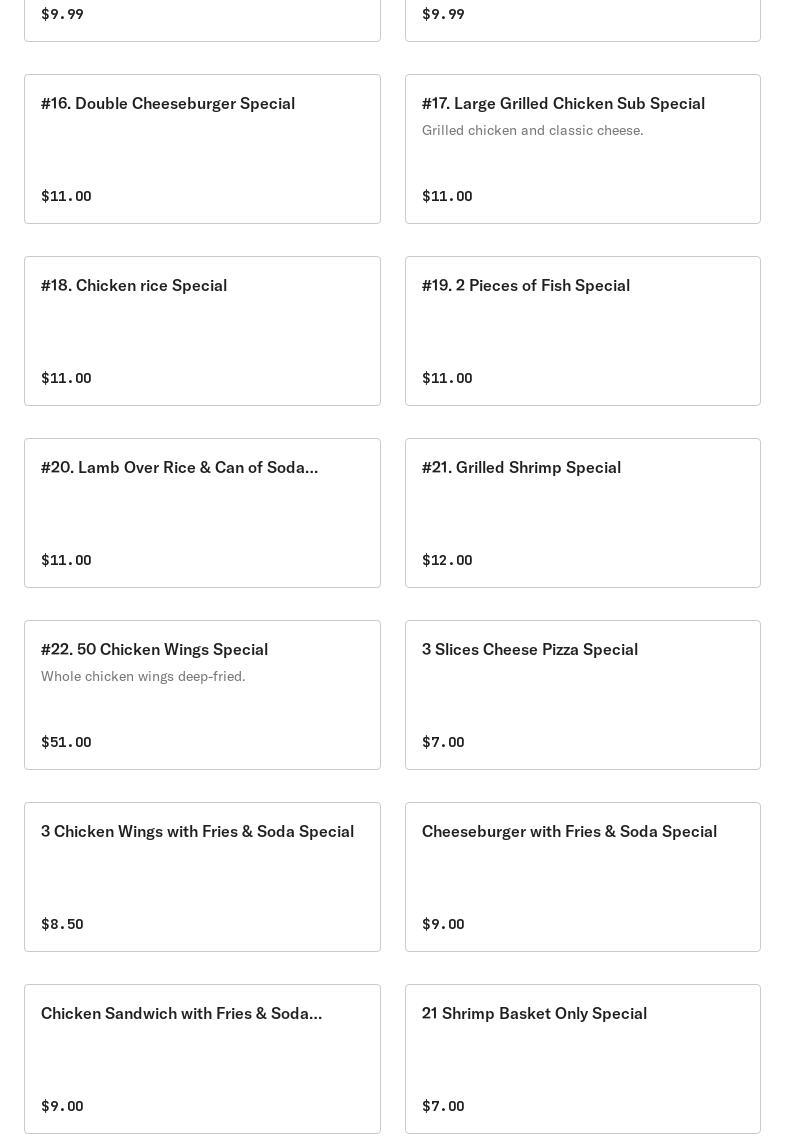785x1144 pixels.
Task: Open #16 Double Cheeseburger Special
Action: pyautogui.click(x=202, y=149)
